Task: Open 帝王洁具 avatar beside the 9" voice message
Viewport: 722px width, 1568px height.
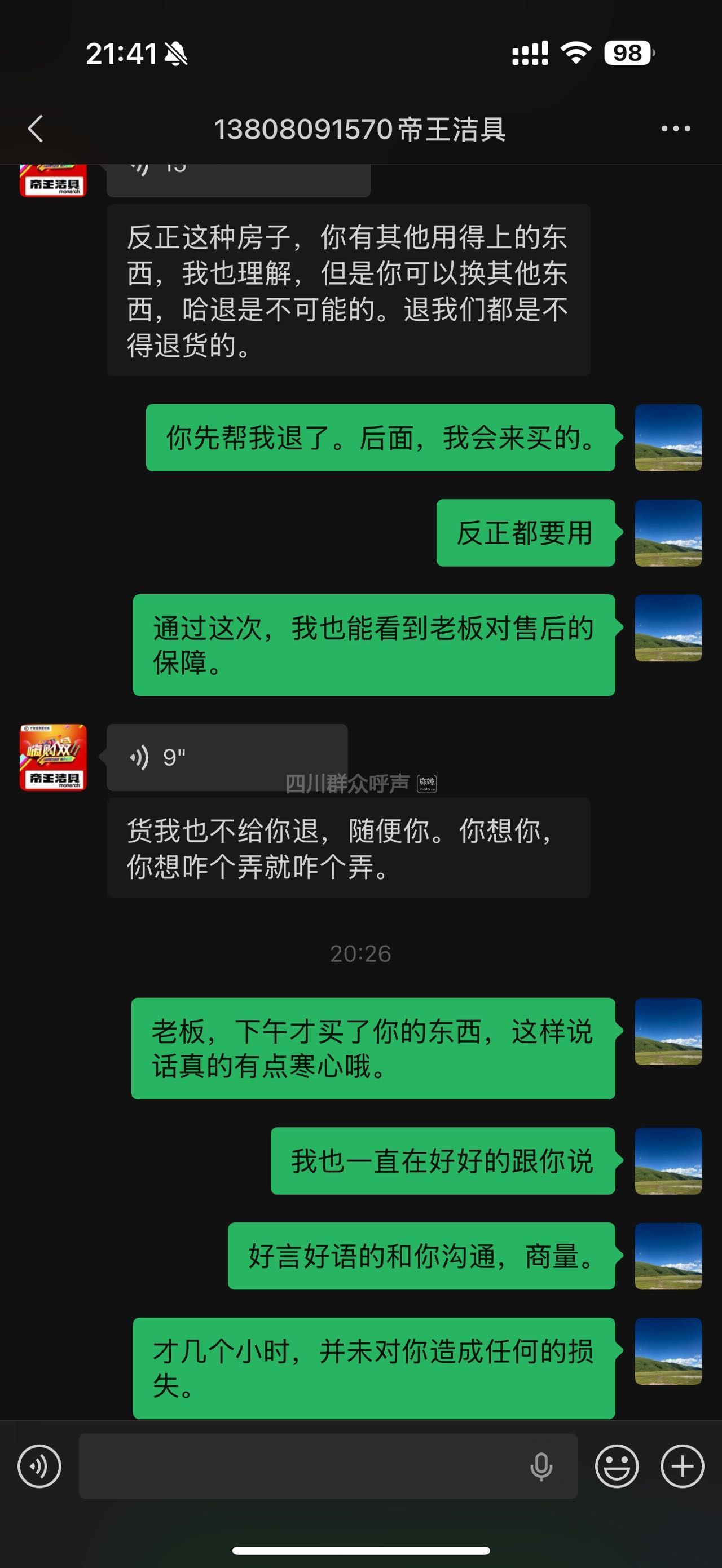Action: [53, 757]
